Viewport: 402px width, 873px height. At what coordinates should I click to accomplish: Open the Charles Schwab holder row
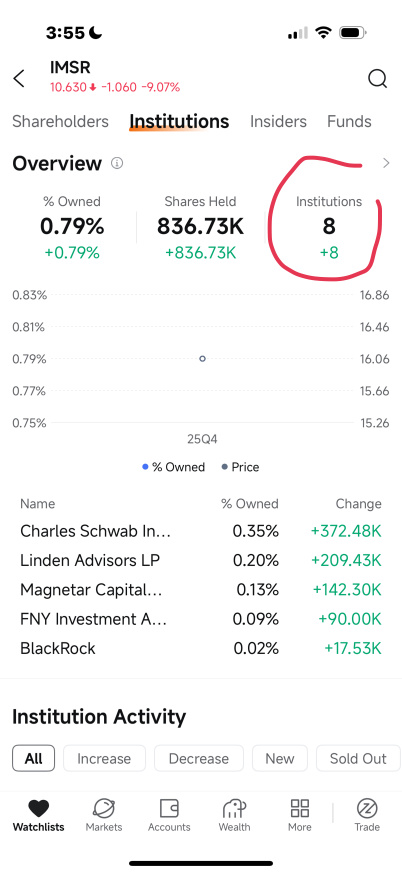click(x=200, y=531)
